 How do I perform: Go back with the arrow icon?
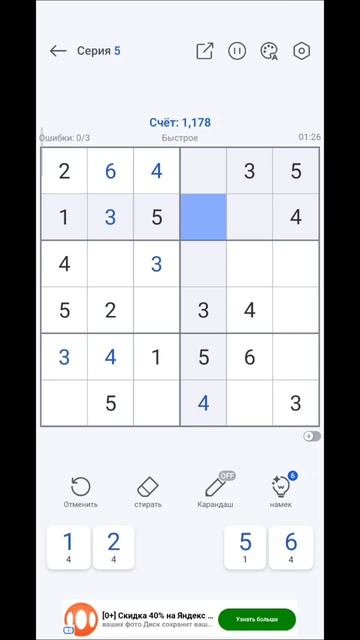pyautogui.click(x=58, y=51)
